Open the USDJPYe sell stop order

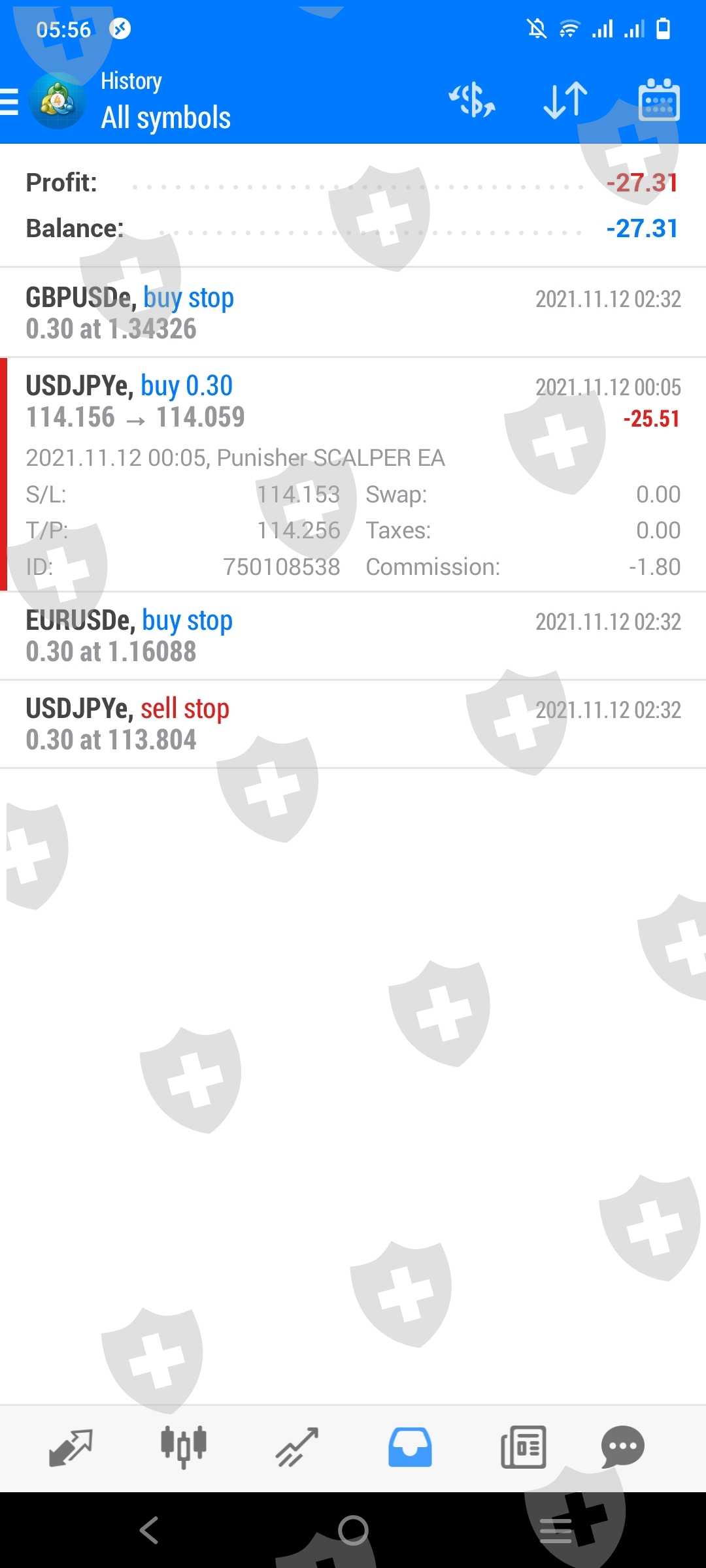[x=353, y=724]
